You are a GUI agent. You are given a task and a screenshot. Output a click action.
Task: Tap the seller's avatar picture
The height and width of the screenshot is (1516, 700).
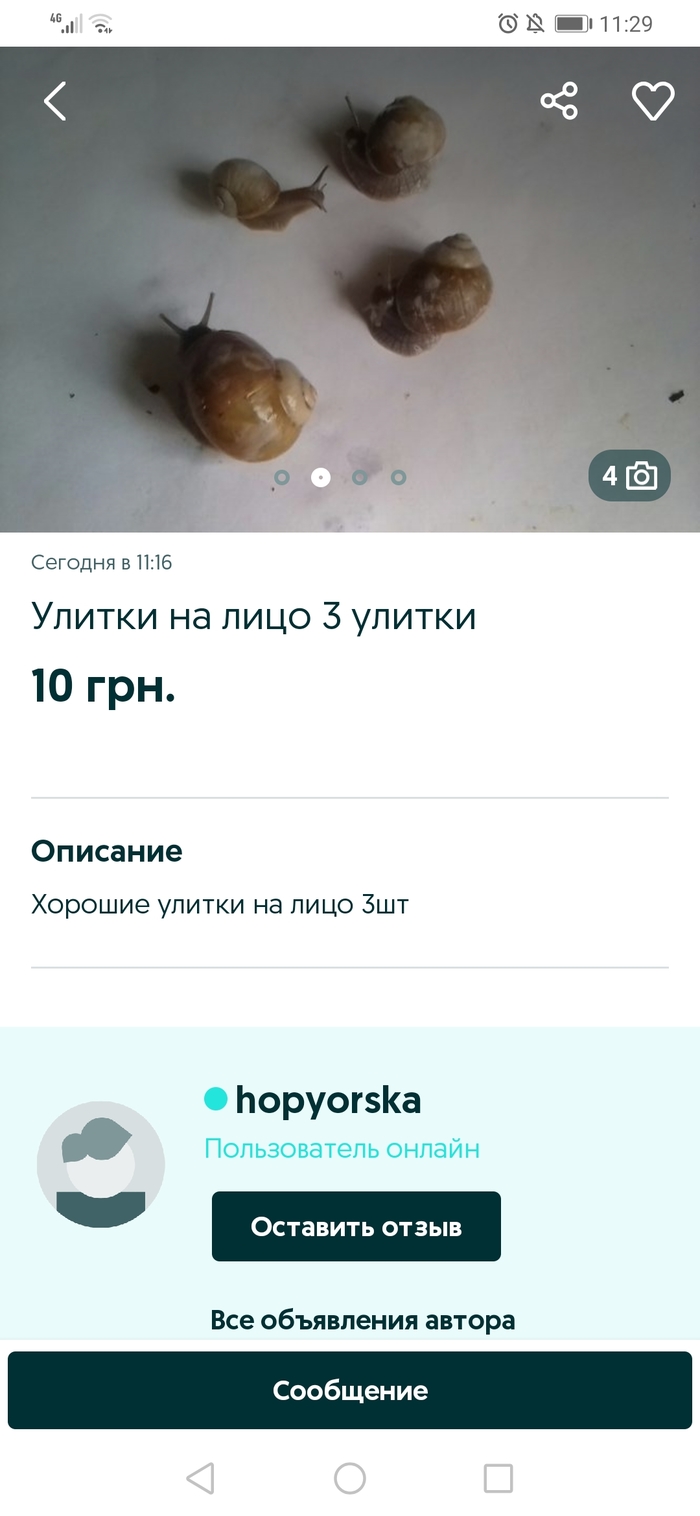pos(101,1165)
